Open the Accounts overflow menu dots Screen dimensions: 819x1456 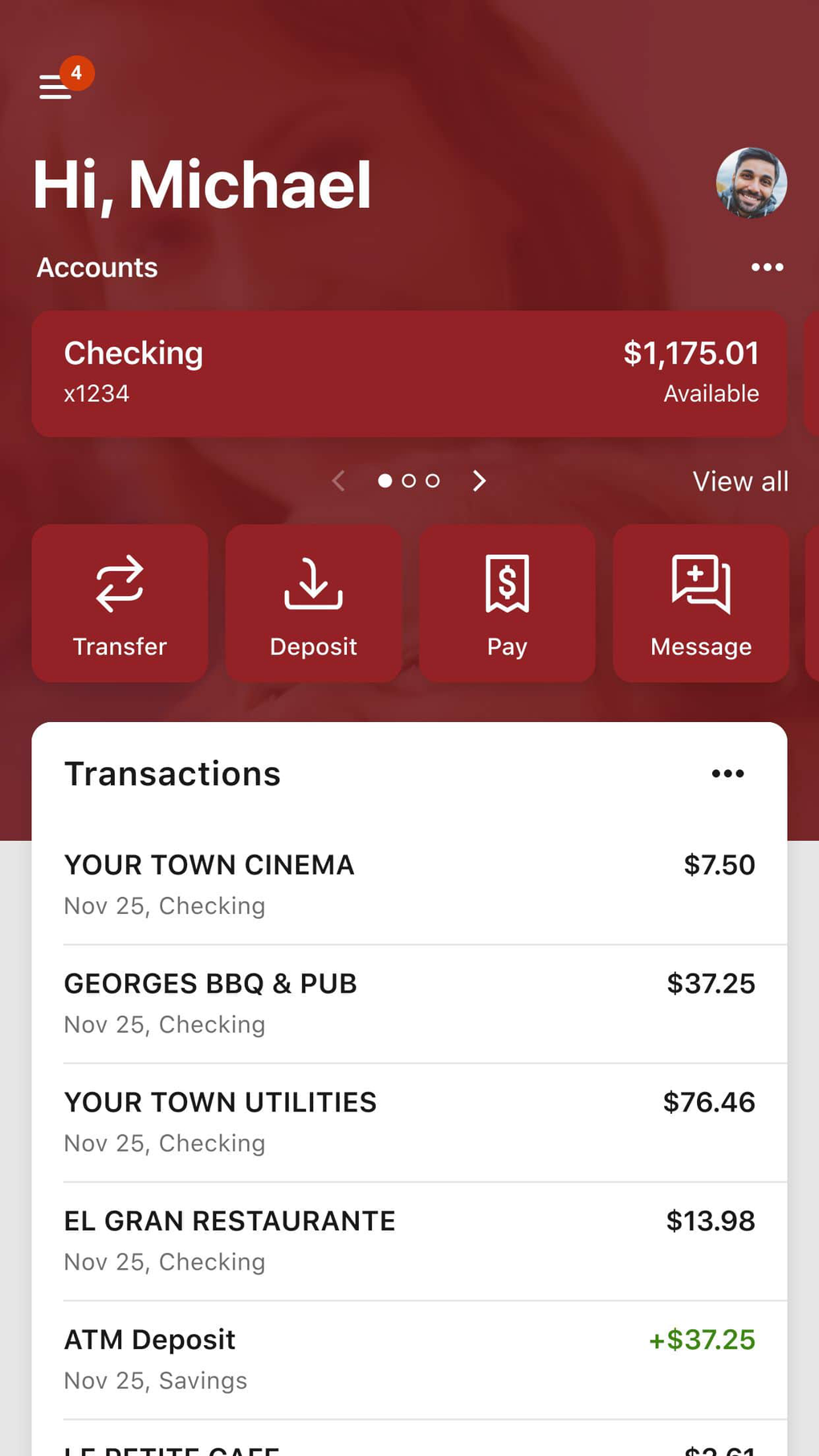(766, 267)
